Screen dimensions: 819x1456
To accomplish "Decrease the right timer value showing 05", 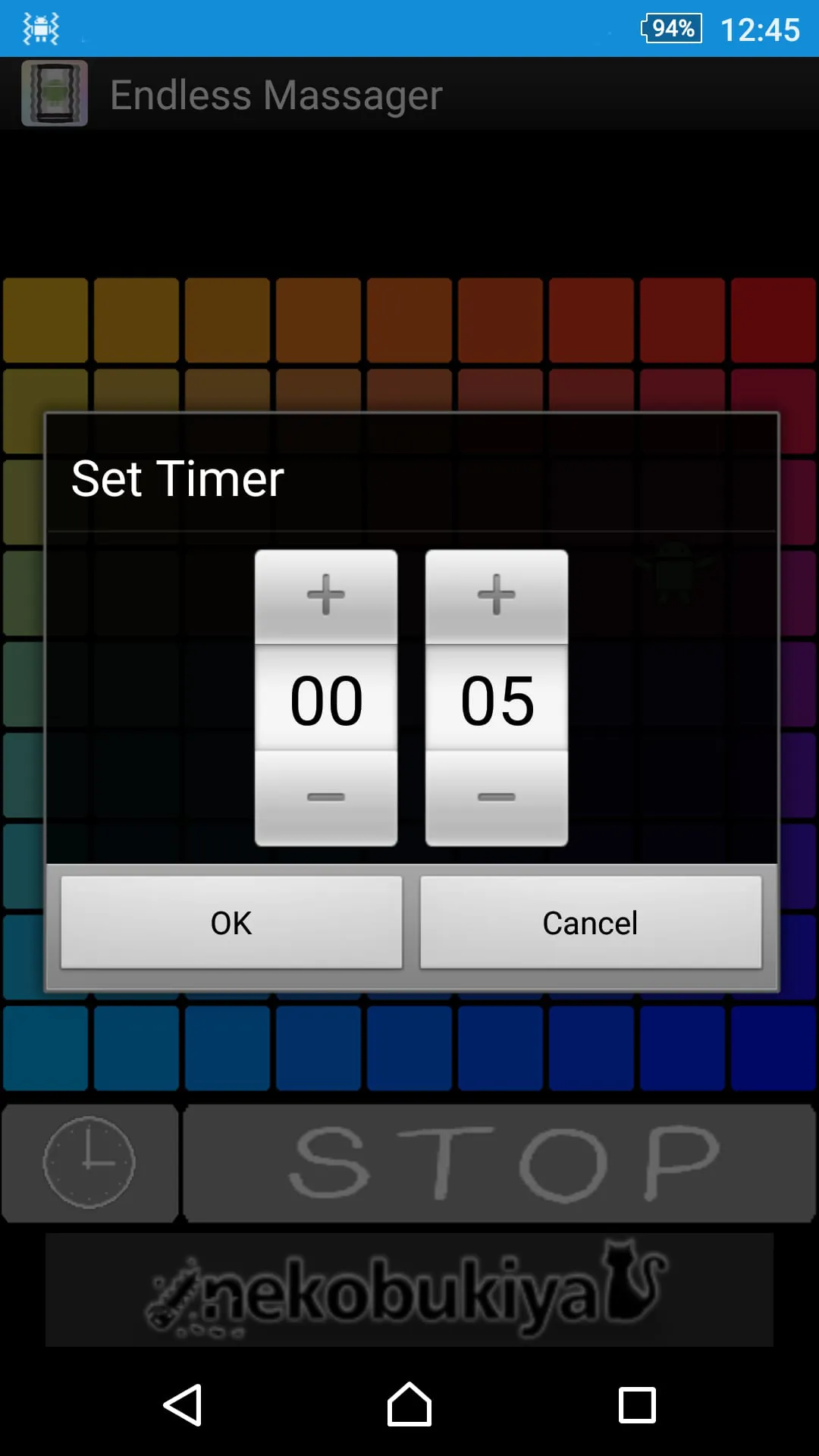I will (x=497, y=797).
